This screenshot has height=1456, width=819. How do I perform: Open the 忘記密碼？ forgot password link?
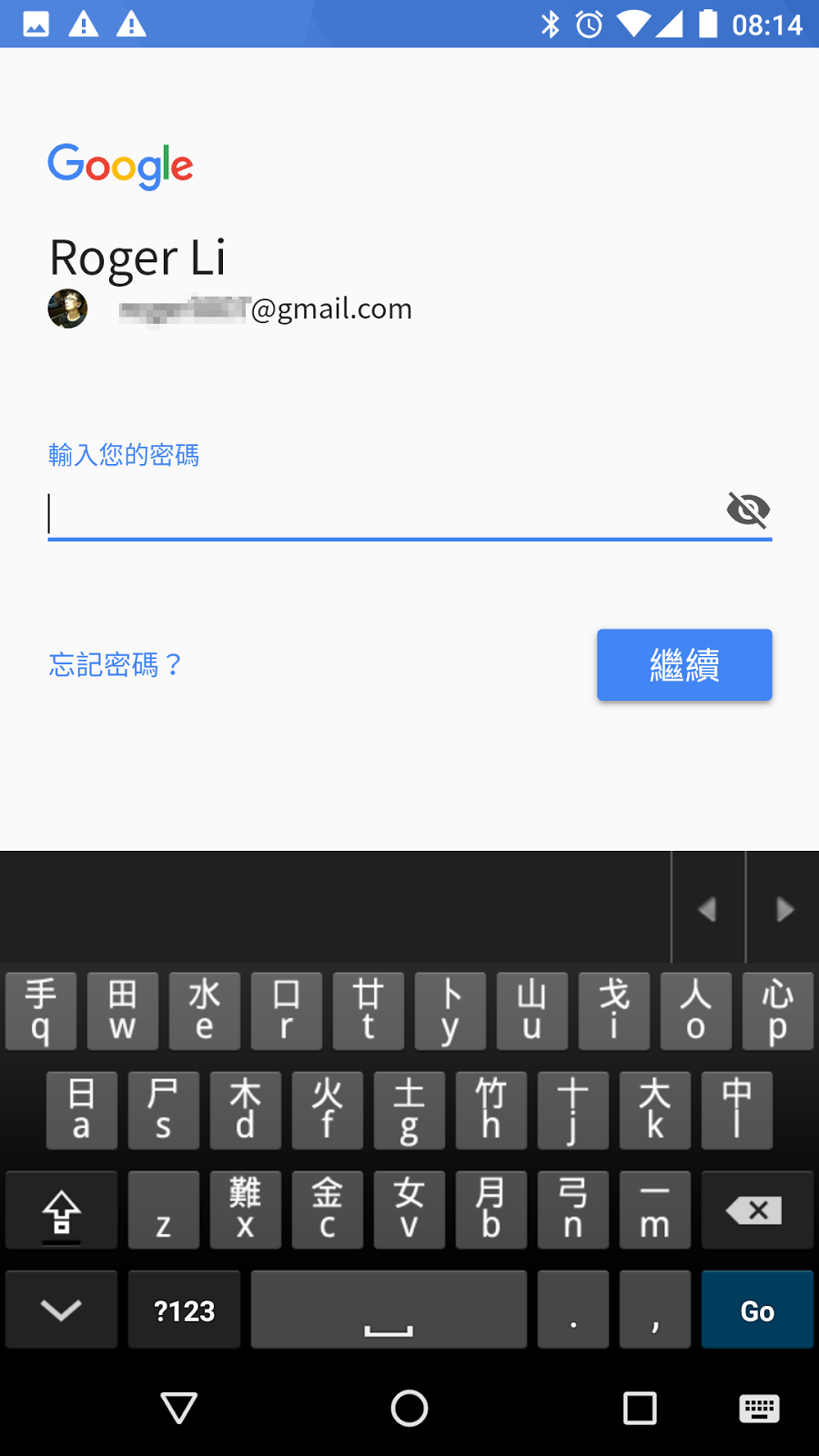tap(116, 664)
